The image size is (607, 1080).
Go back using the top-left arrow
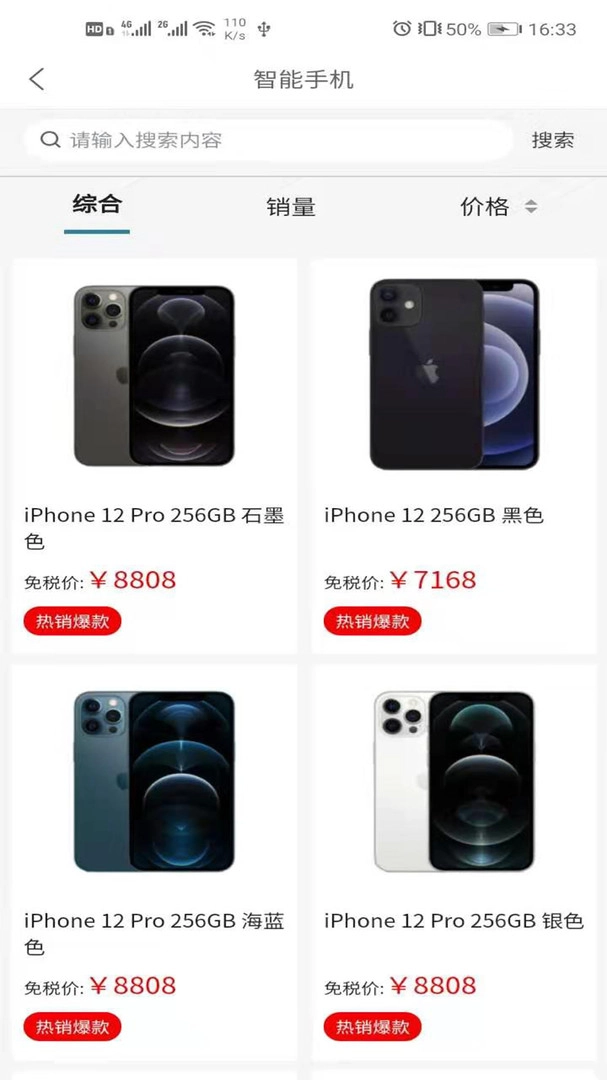37,80
